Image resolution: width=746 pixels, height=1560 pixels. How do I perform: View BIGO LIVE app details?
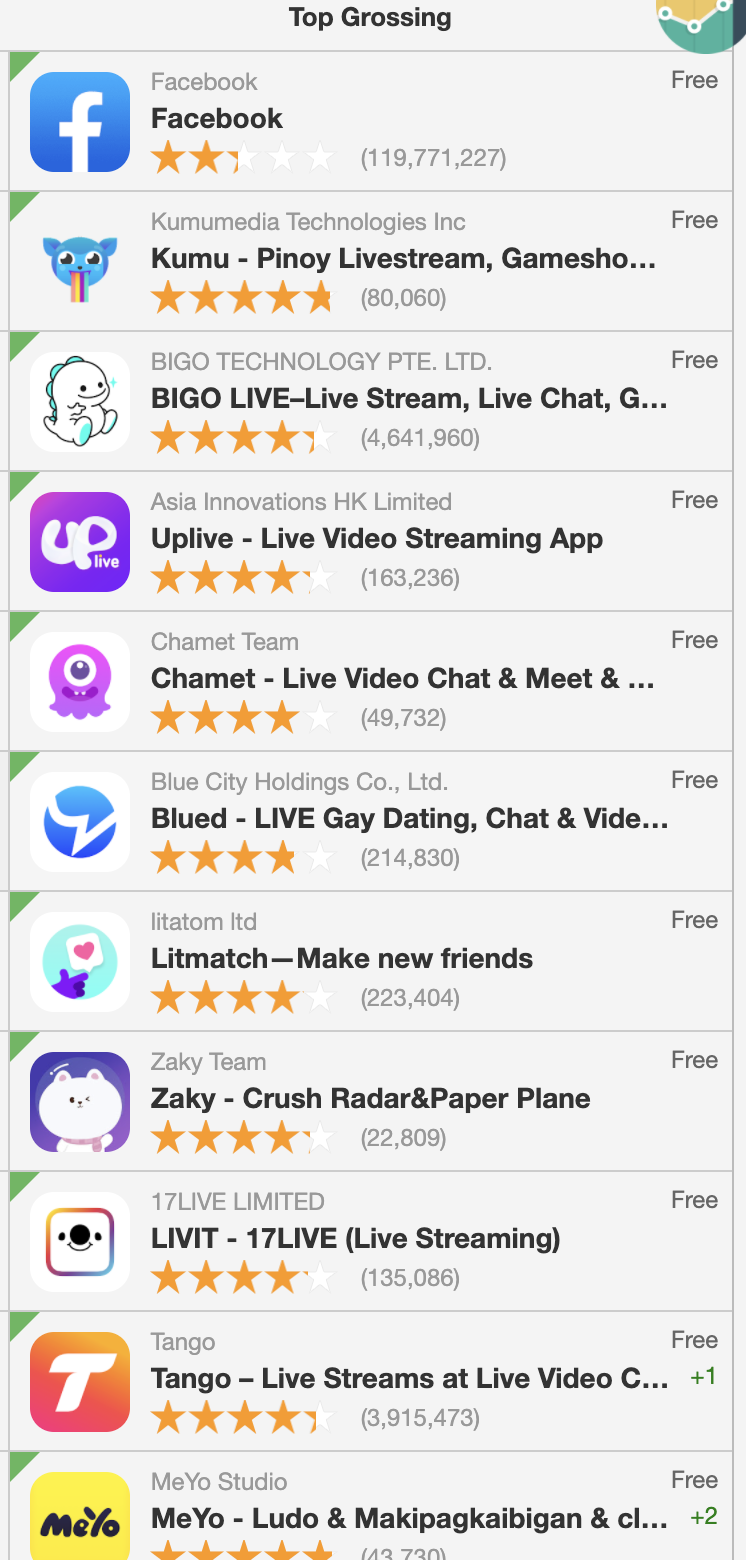(x=408, y=399)
